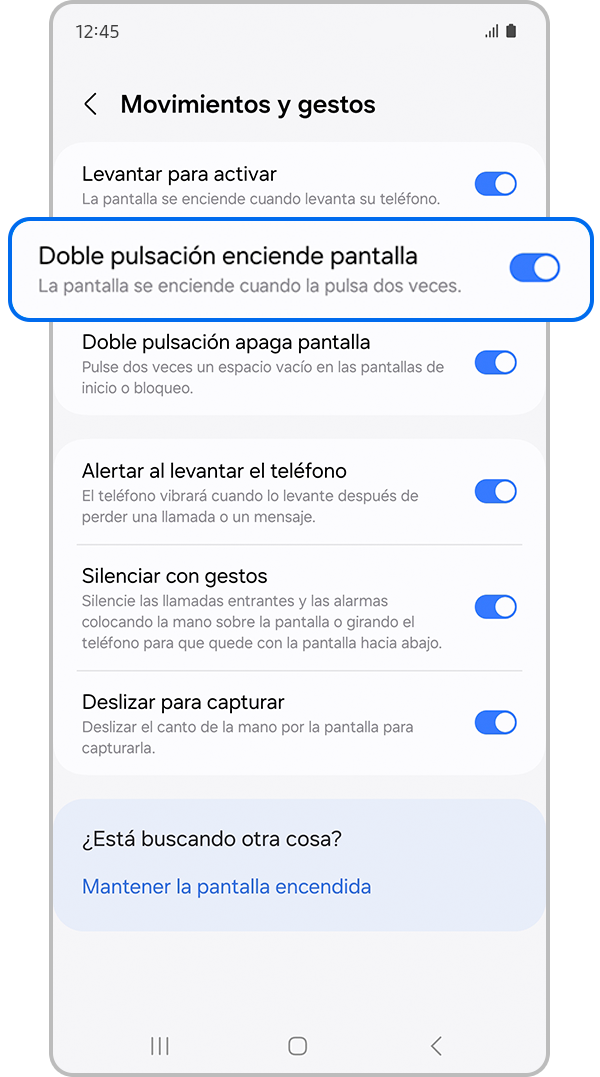
Task: Open recent apps from navigation bar
Action: [x=159, y=1046]
